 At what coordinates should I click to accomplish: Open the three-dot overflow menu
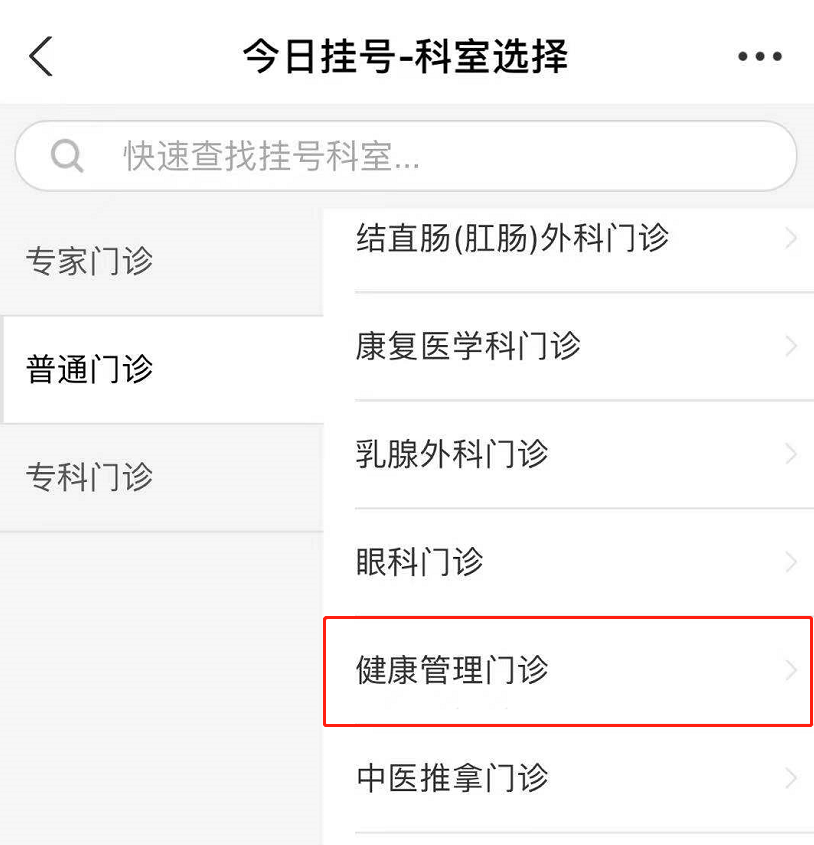pyautogui.click(x=759, y=57)
